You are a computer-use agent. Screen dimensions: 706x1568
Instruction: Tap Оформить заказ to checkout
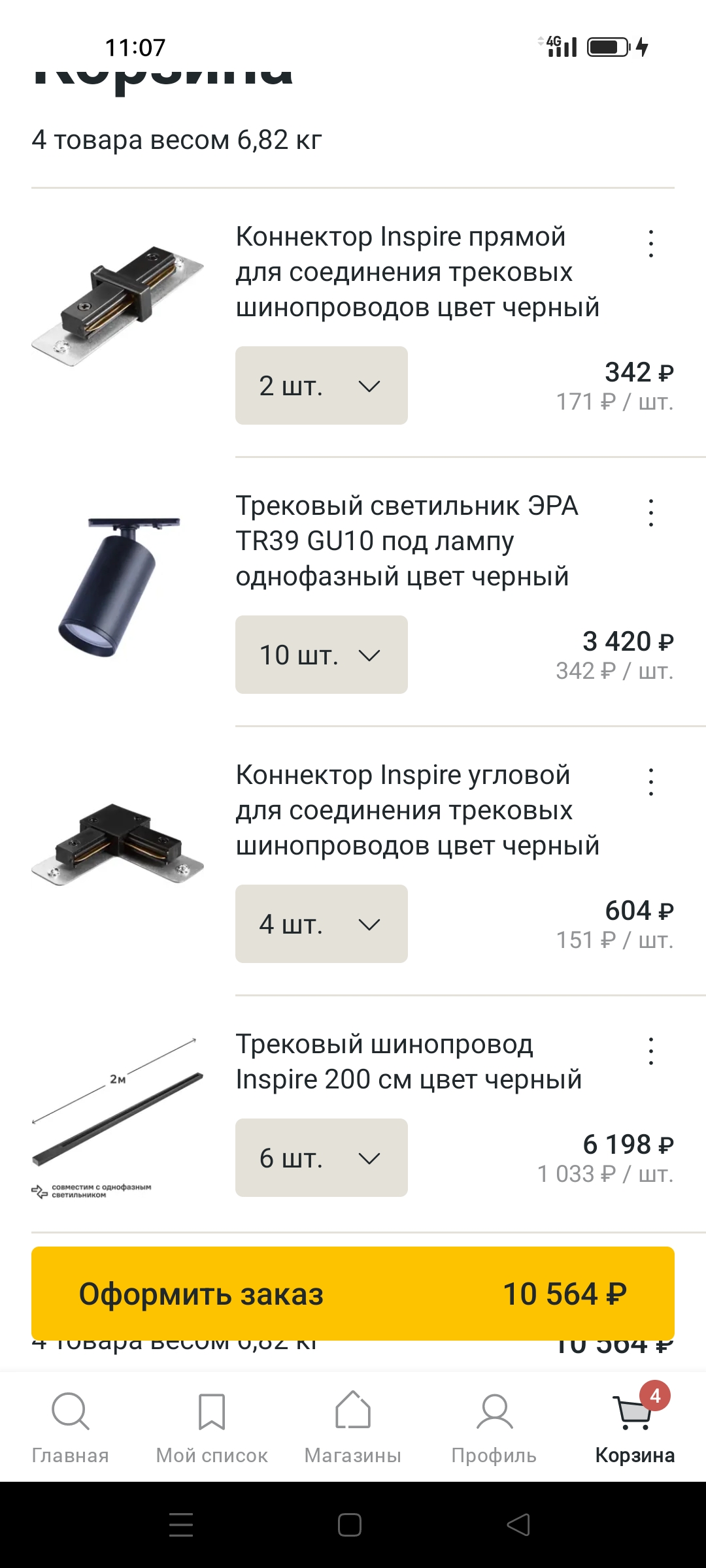(x=353, y=1294)
